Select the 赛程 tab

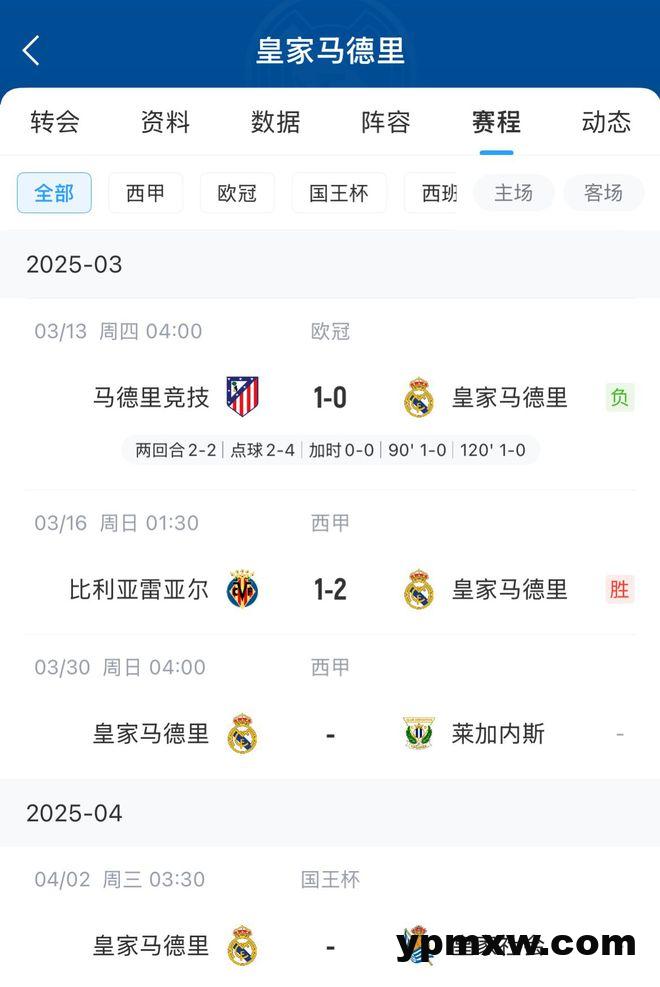496,122
